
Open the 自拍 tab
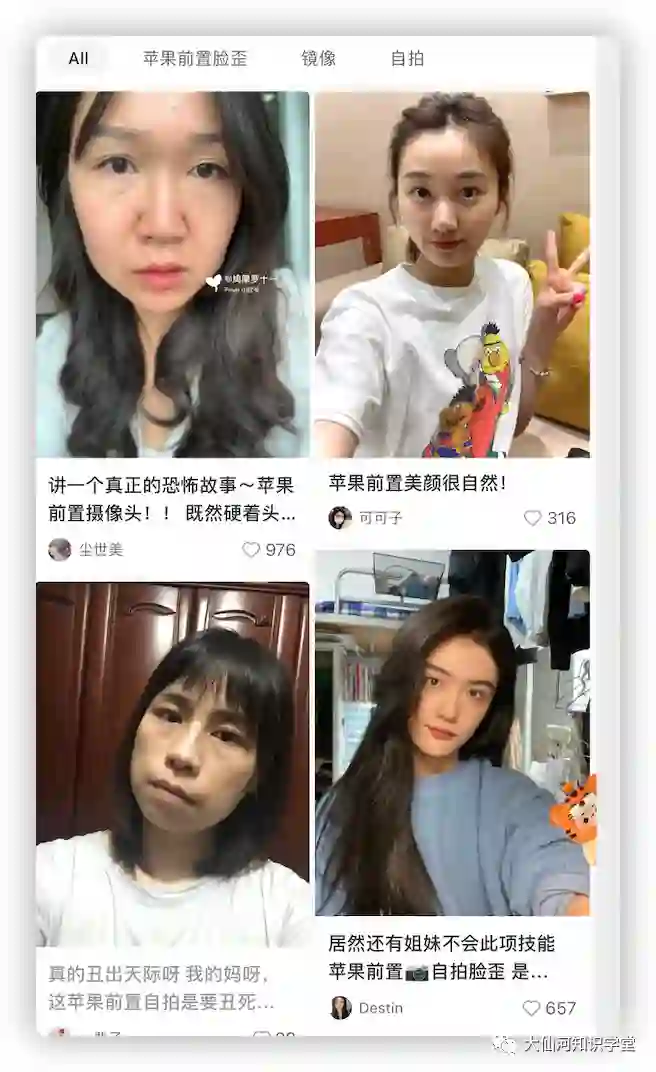coord(407,59)
